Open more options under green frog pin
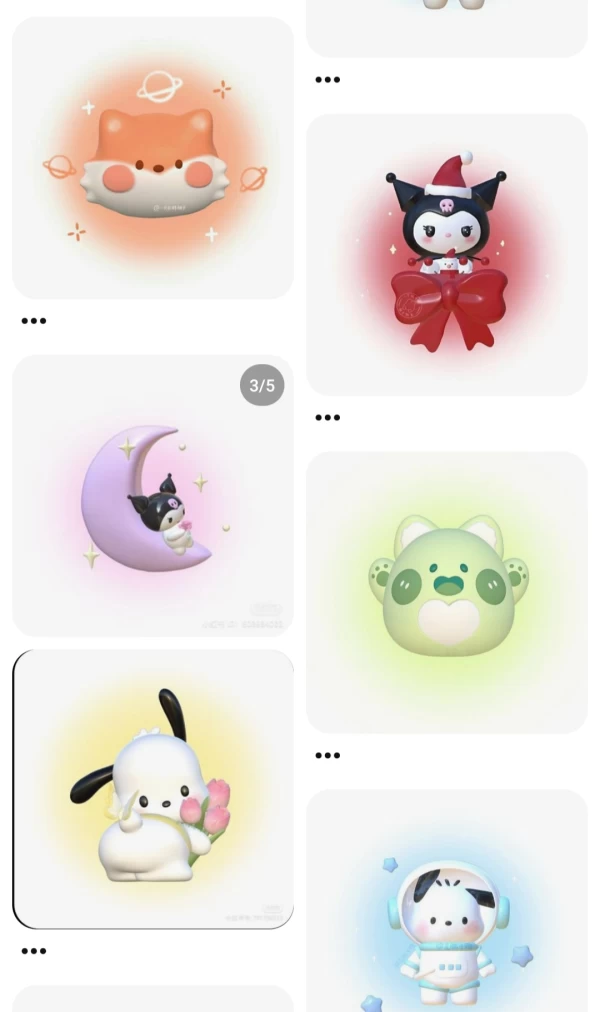The image size is (600, 1012). click(328, 756)
